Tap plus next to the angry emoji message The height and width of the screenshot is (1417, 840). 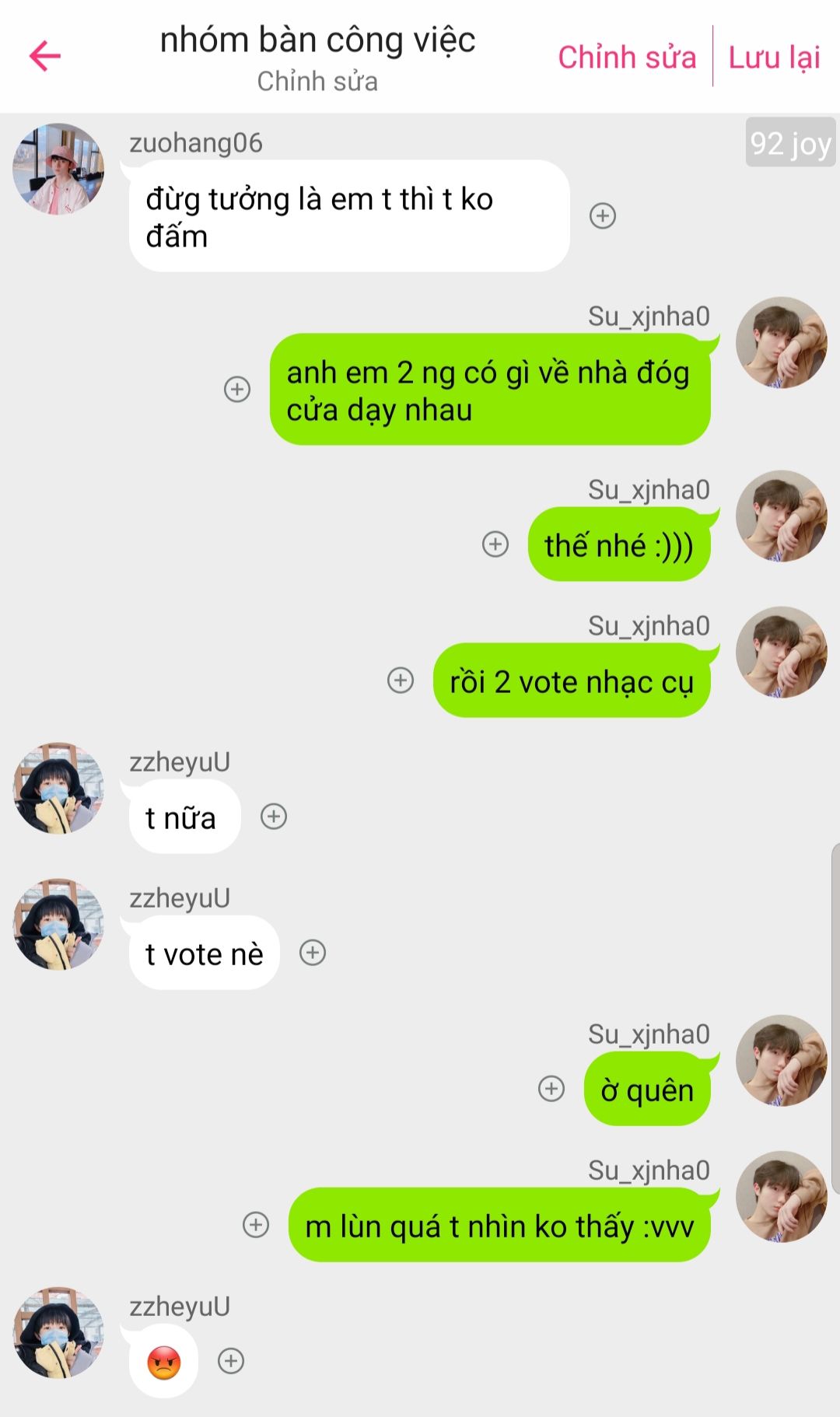click(231, 1360)
